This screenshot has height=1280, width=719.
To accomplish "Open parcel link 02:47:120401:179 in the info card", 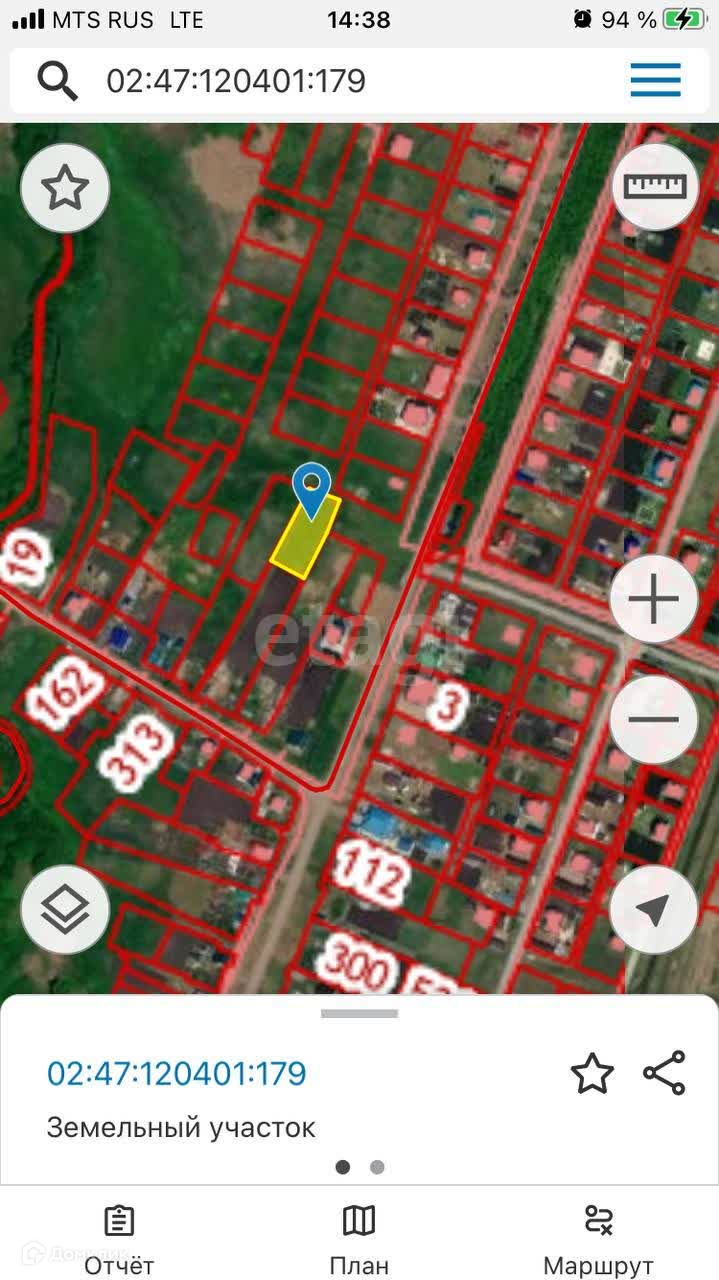I will click(x=176, y=1074).
